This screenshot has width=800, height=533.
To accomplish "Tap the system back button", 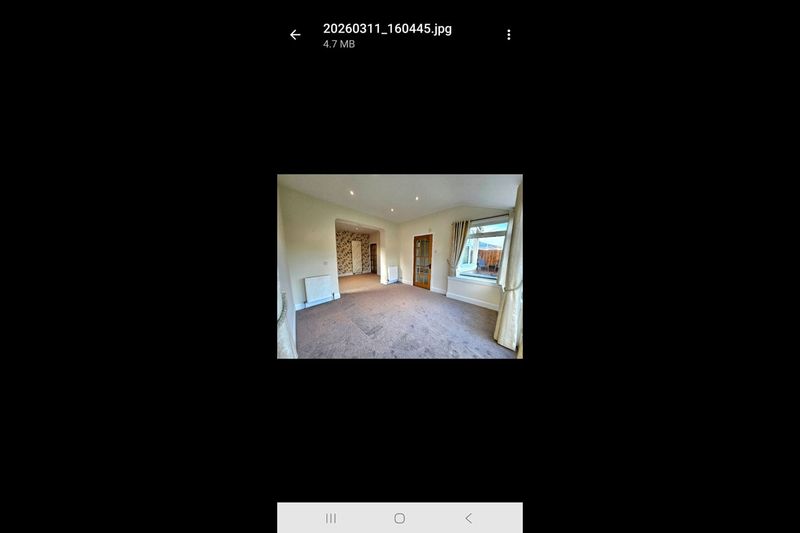I will [468, 518].
